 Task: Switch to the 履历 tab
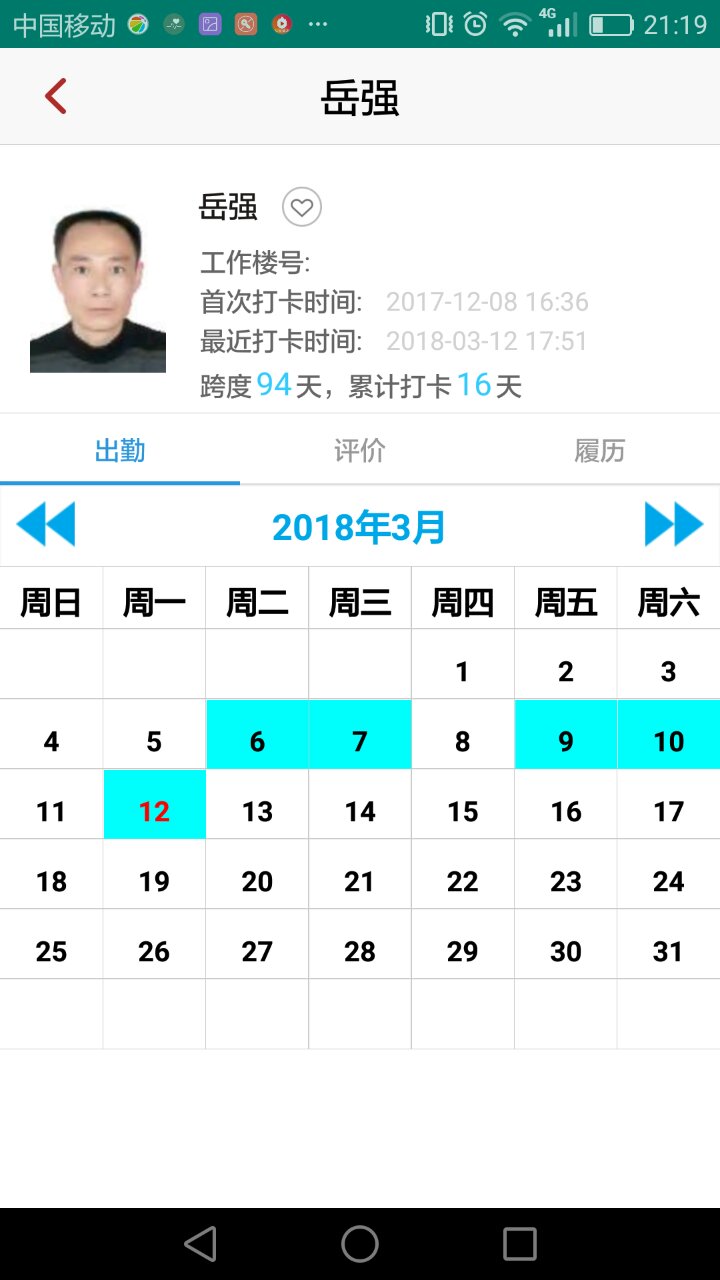[600, 451]
